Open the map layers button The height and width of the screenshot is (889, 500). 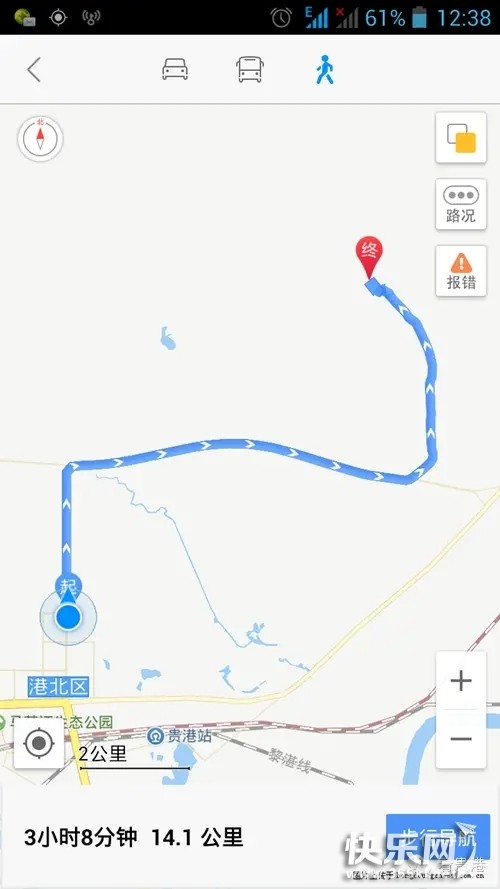(x=461, y=138)
